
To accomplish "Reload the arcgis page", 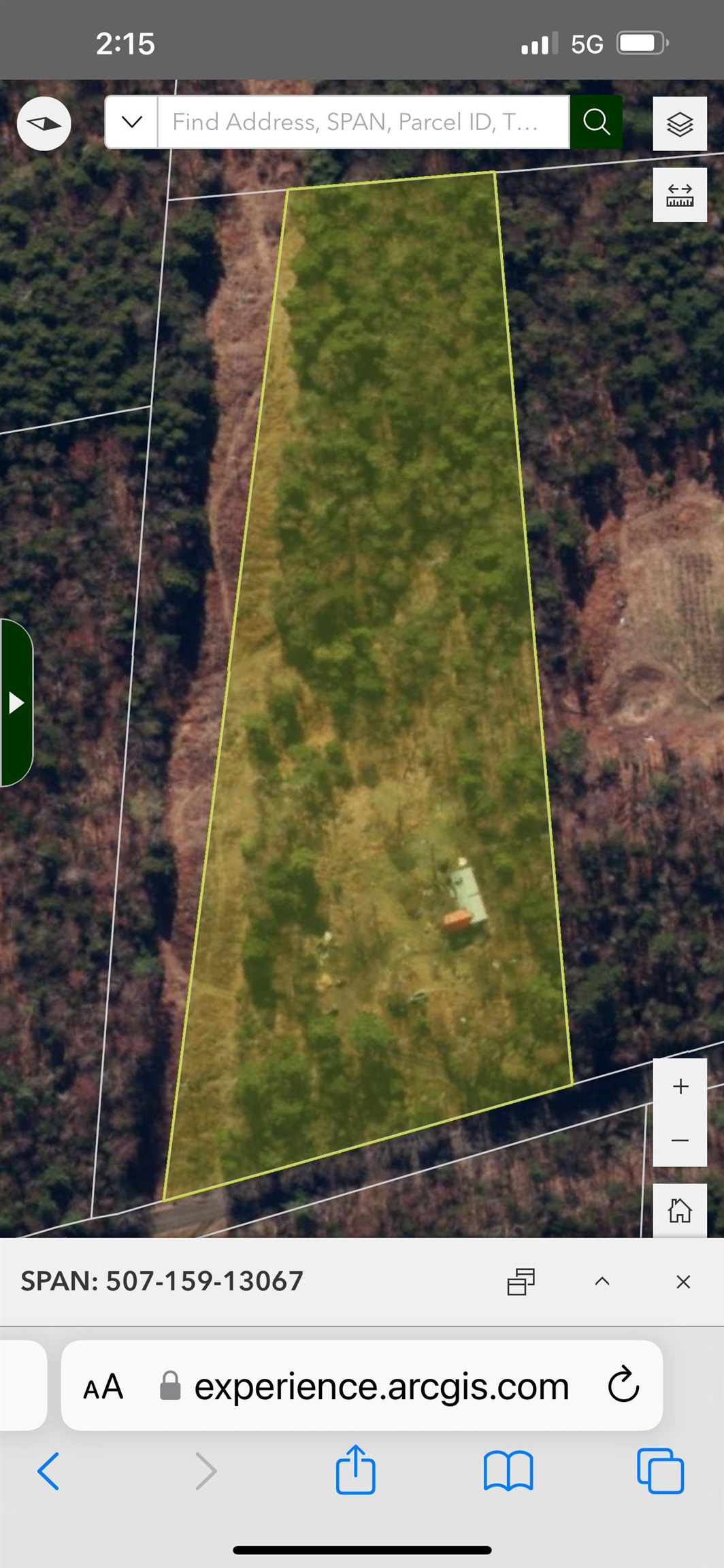I will [623, 1385].
